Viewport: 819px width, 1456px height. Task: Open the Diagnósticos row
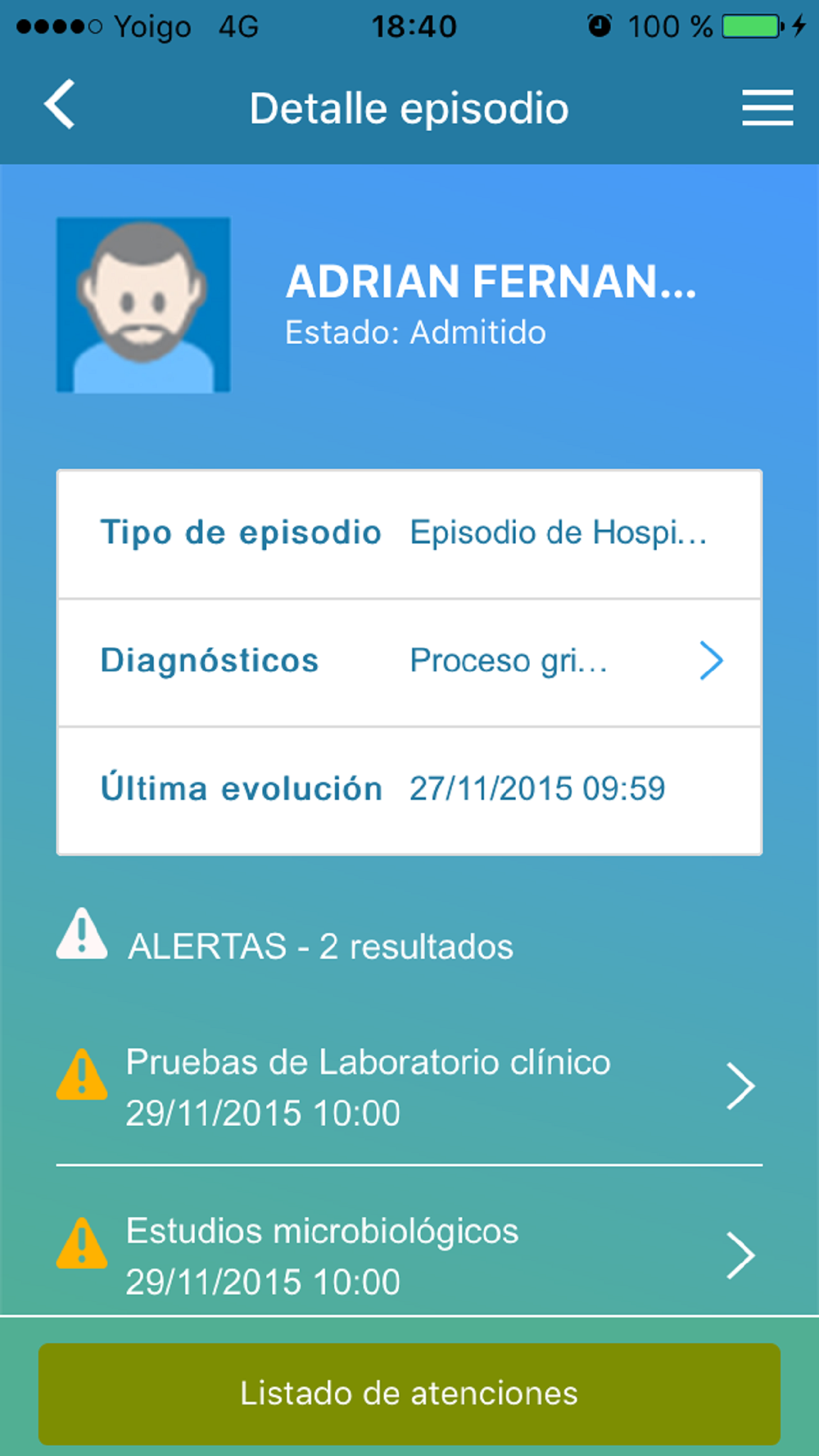point(409,662)
